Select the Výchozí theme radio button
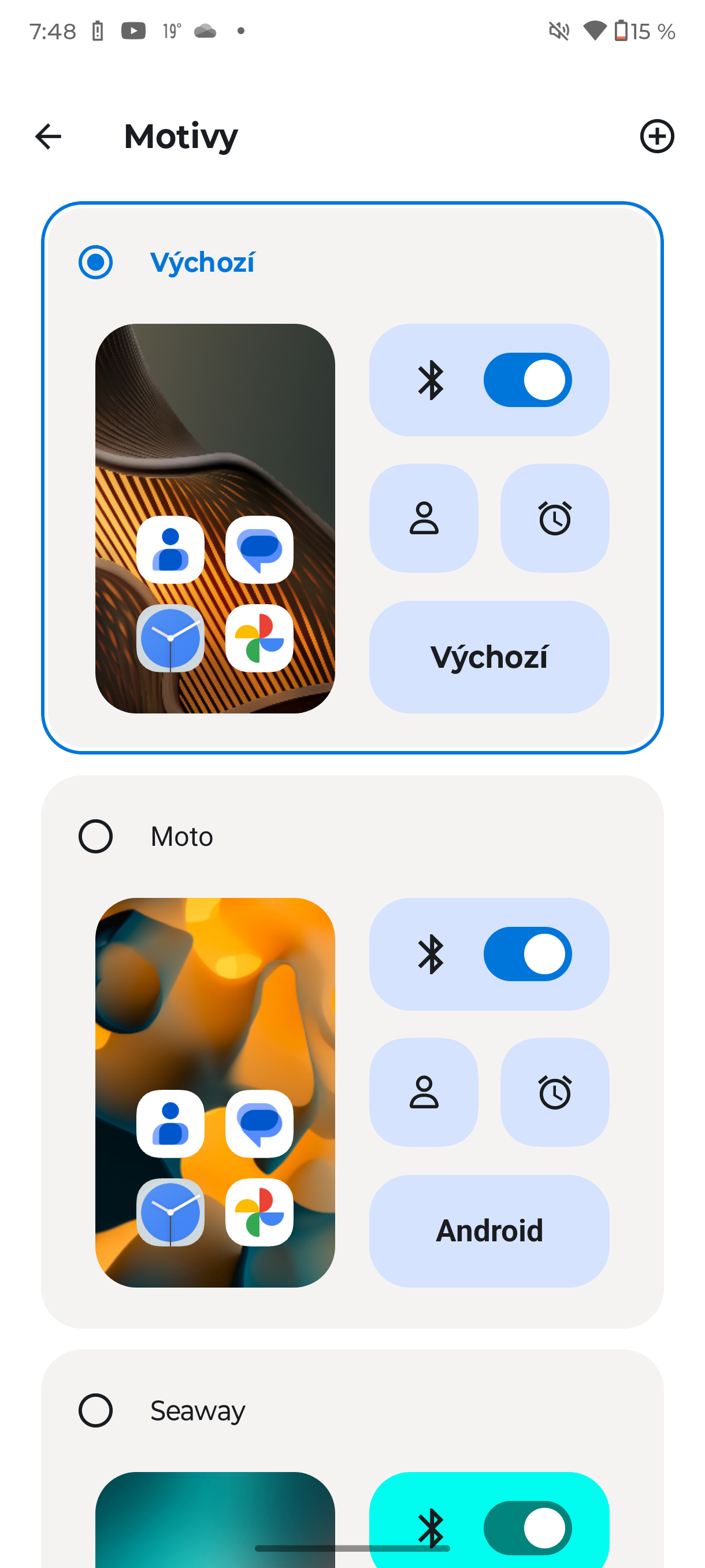Screen dimensions: 705x1568 [x=95, y=262]
